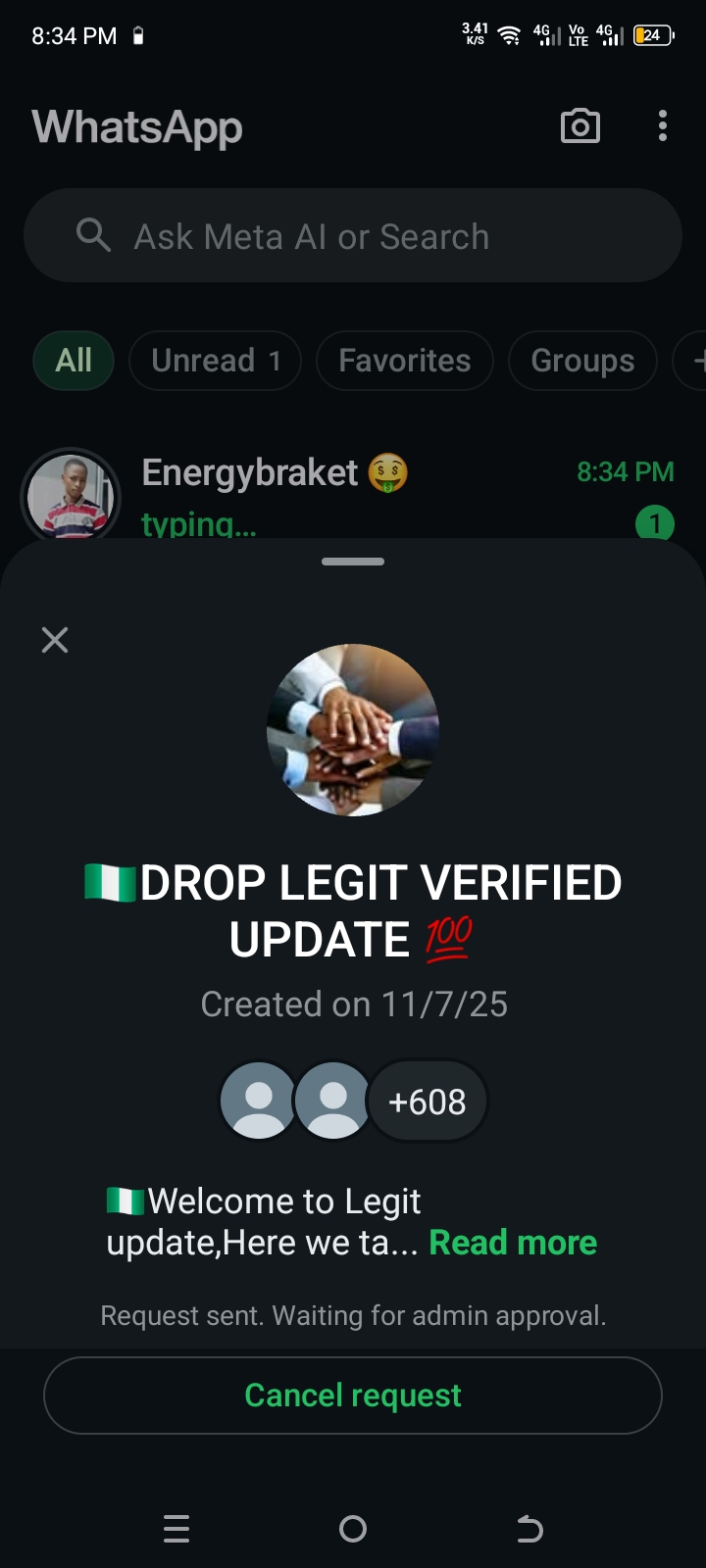This screenshot has height=1568, width=706.
Task: Filter chats by Groups
Action: tap(582, 361)
